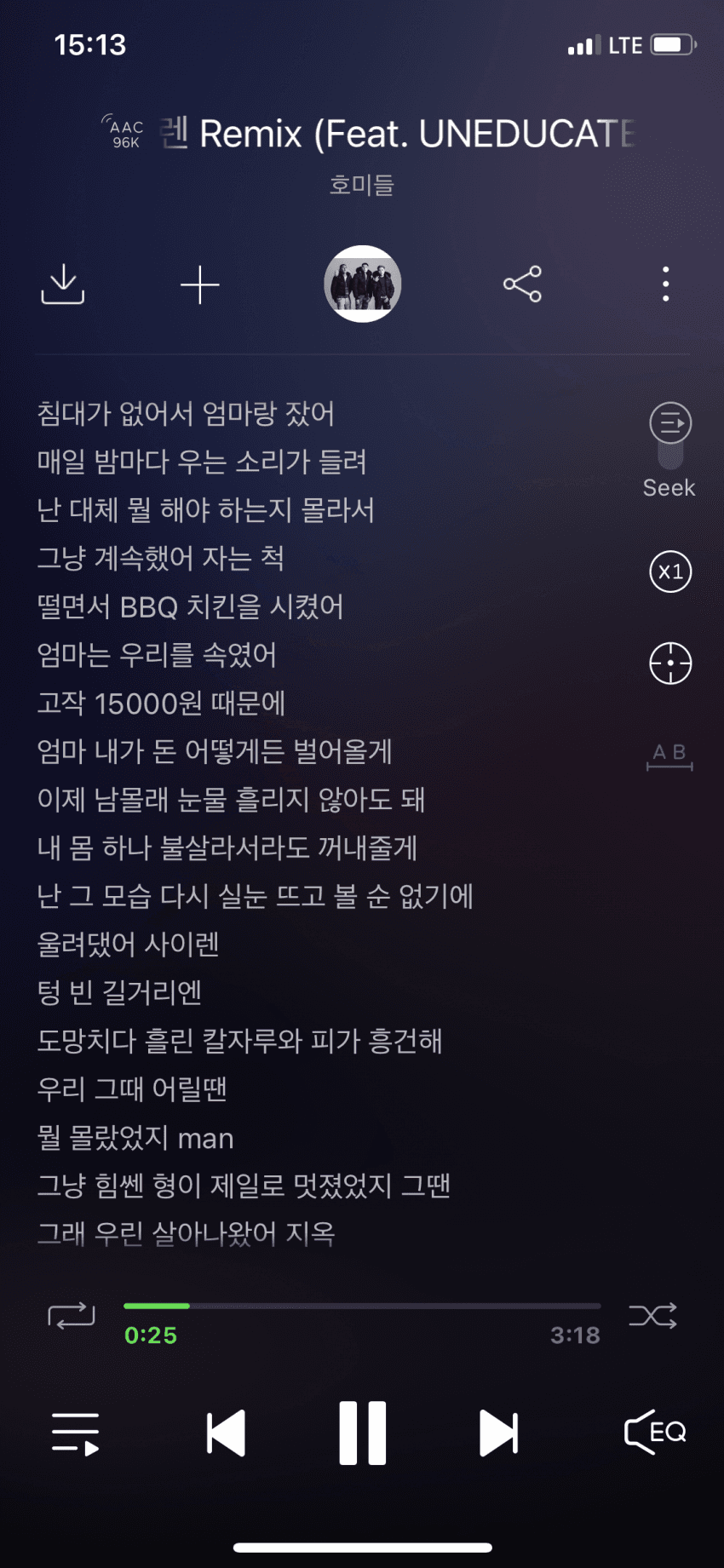Change playback speed via X1 button

[x=670, y=571]
